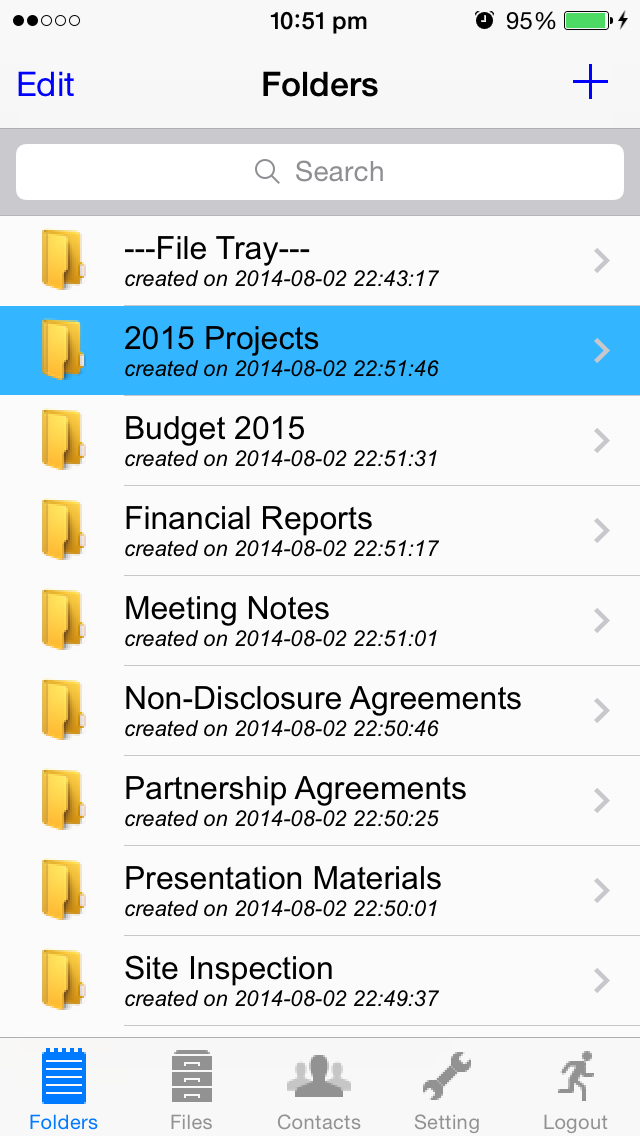Open Non-Disclosure Agreements folder
Viewport: 640px width, 1136px height.
coord(320,710)
